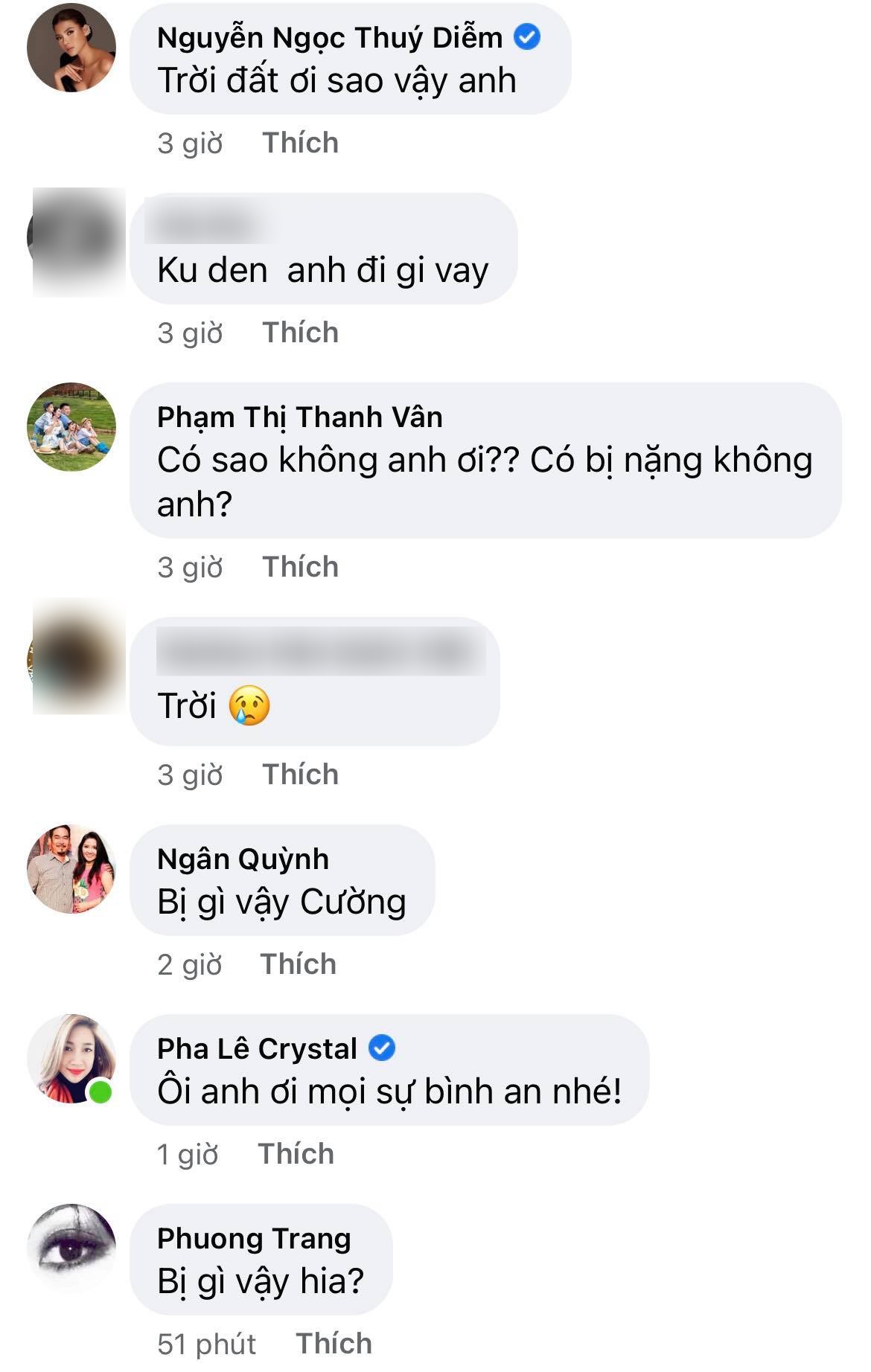
Task: Open Phuong Trang's eye avatar
Action: click(x=71, y=1248)
